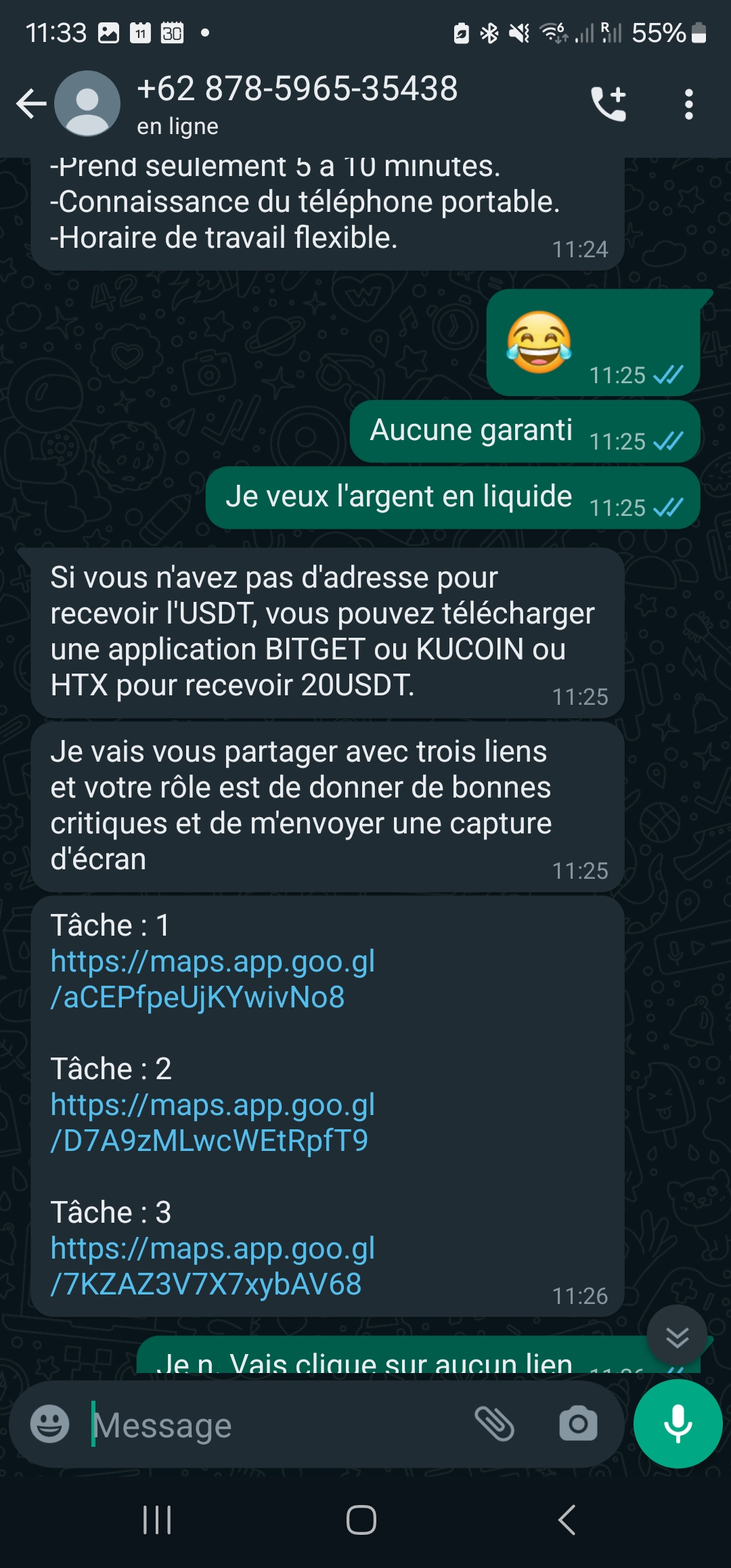Open the three-dot overflow menu
Image resolution: width=731 pixels, height=1568 pixels.
click(x=688, y=104)
